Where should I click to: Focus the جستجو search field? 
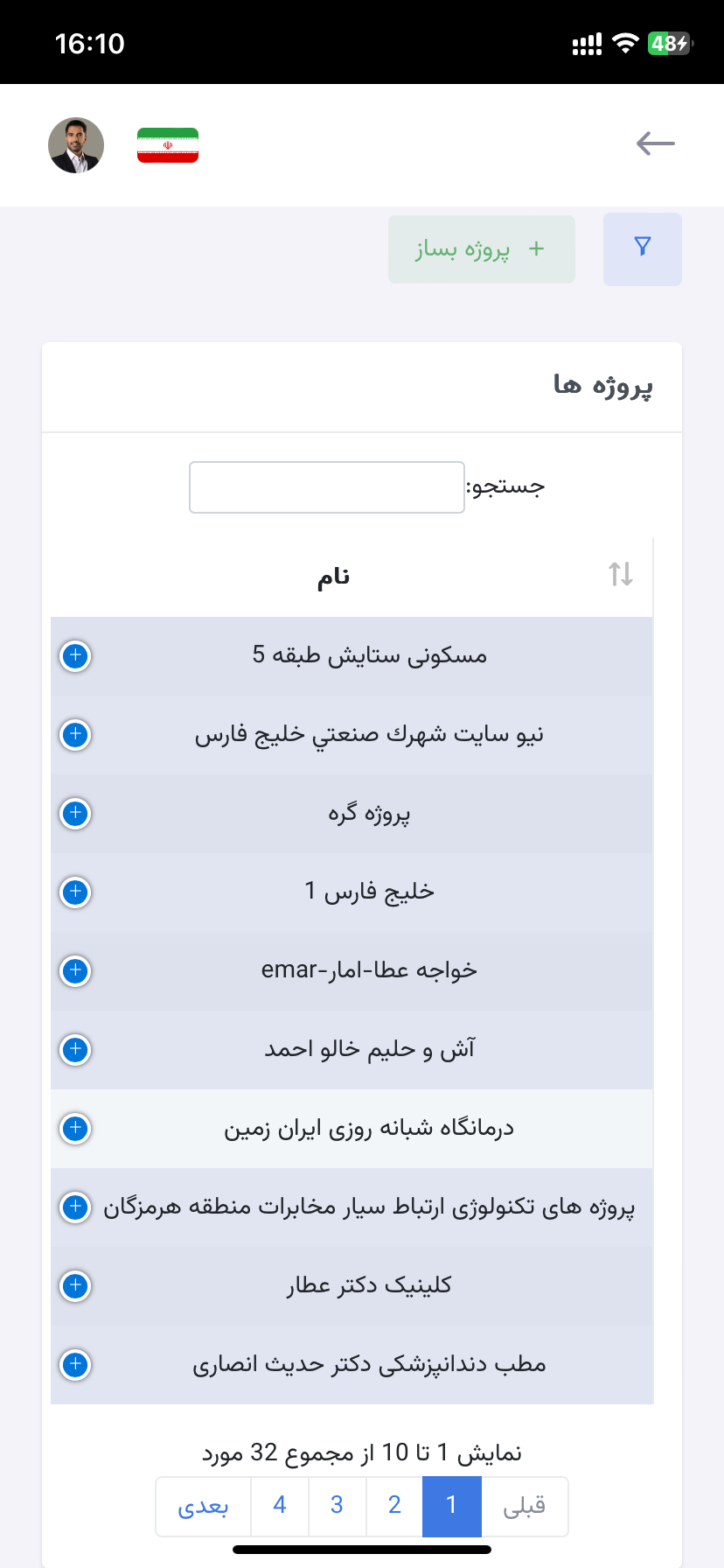pos(326,487)
